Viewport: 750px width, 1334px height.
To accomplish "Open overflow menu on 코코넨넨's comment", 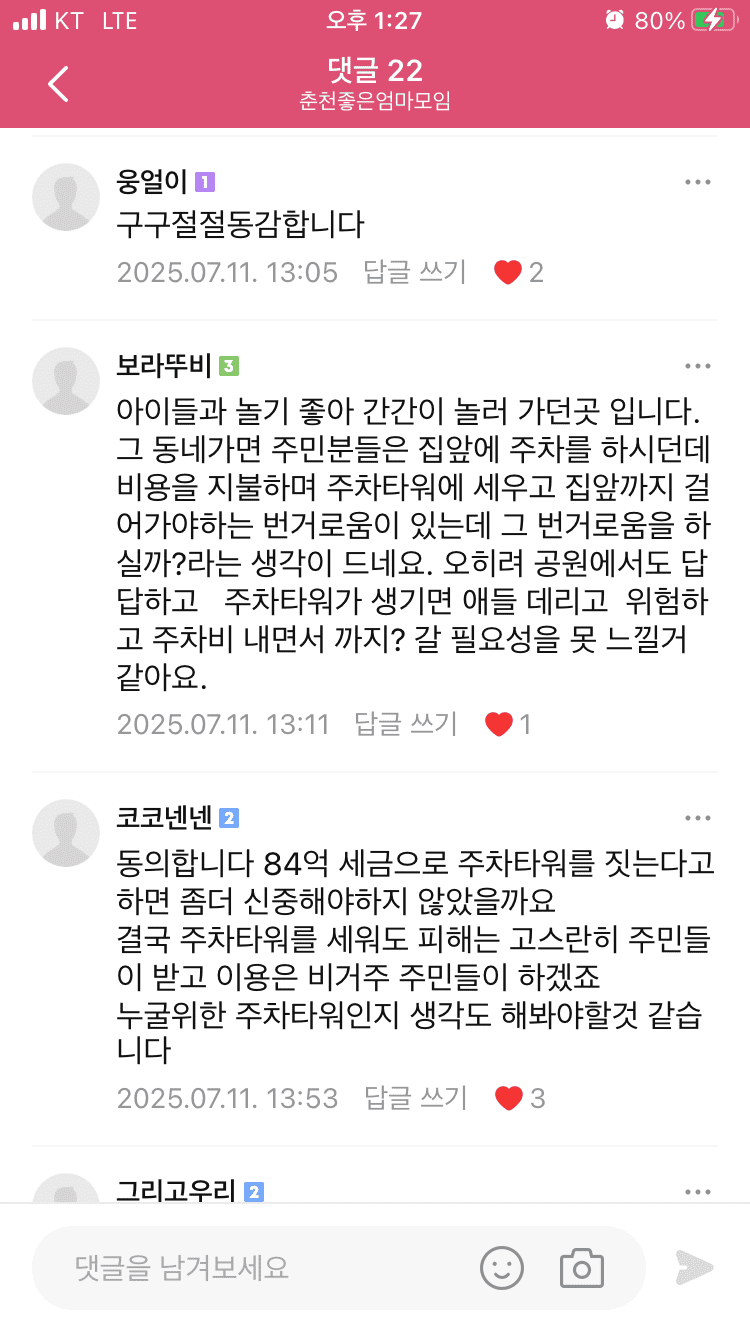I will tap(698, 818).
